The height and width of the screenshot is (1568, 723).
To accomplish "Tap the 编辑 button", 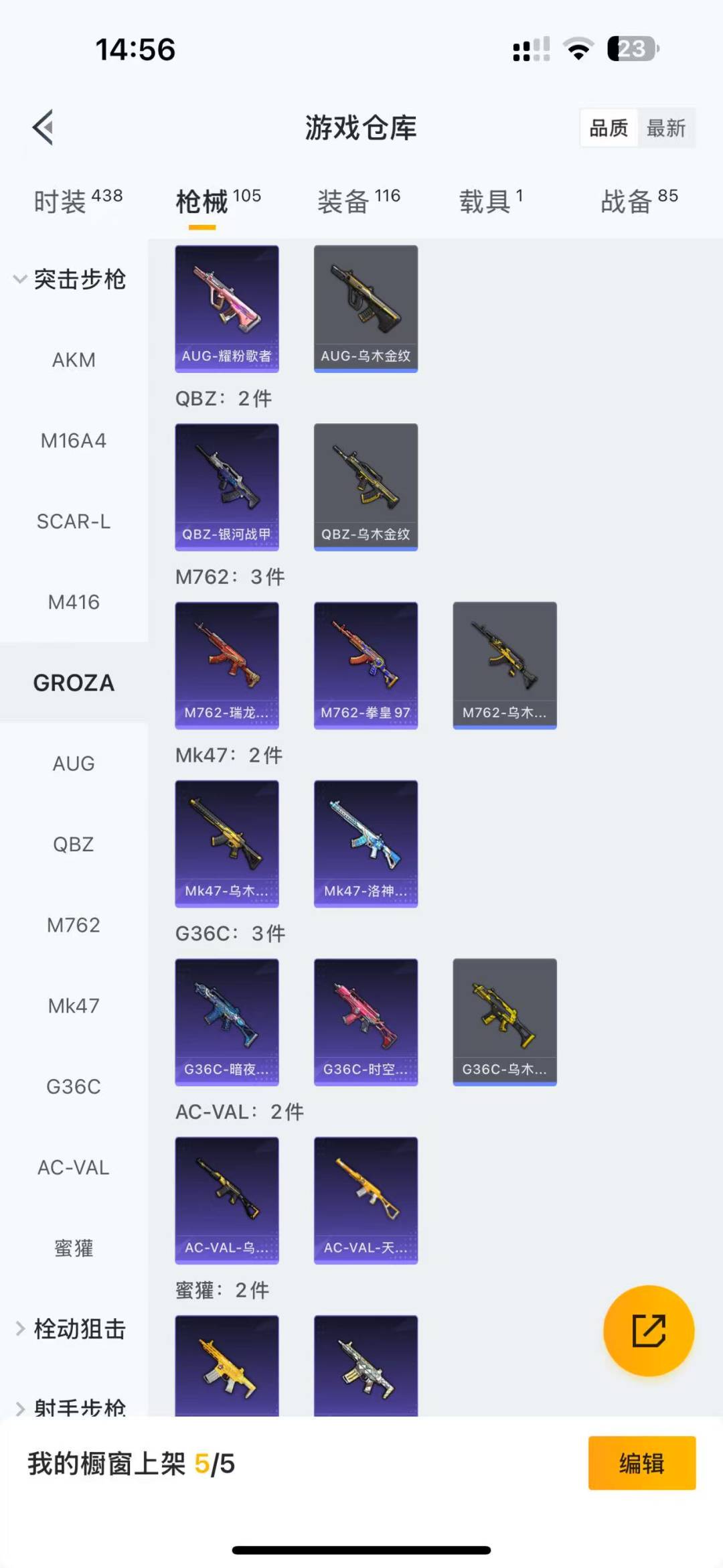I will tap(641, 1463).
